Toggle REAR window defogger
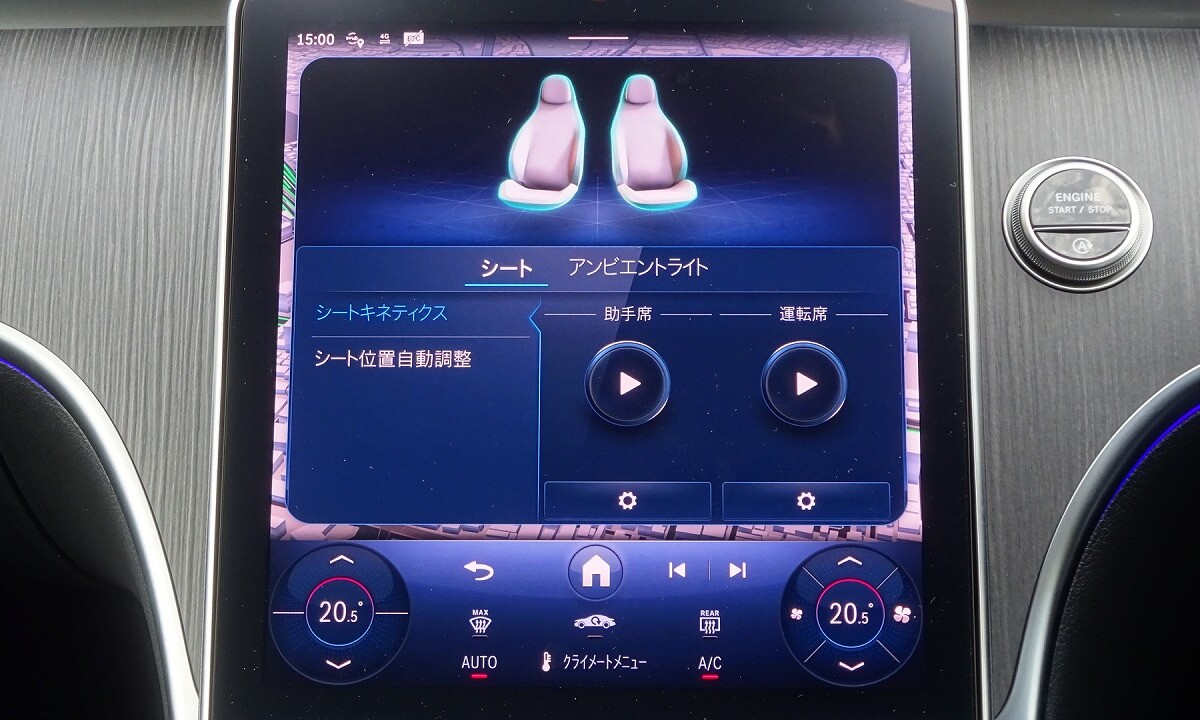Viewport: 1200px width, 720px height. (710, 622)
